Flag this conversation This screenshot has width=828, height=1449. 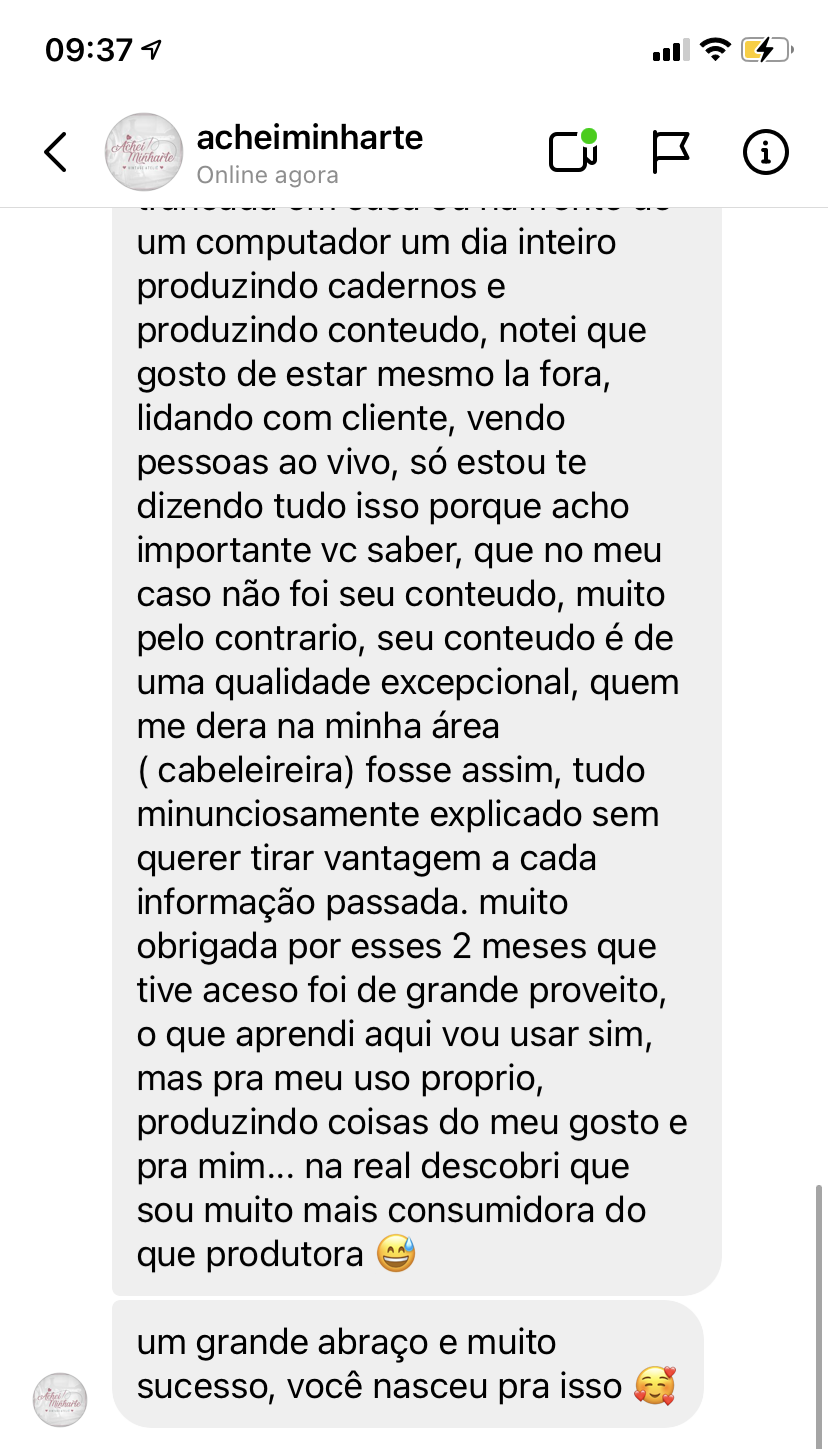pyautogui.click(x=670, y=152)
